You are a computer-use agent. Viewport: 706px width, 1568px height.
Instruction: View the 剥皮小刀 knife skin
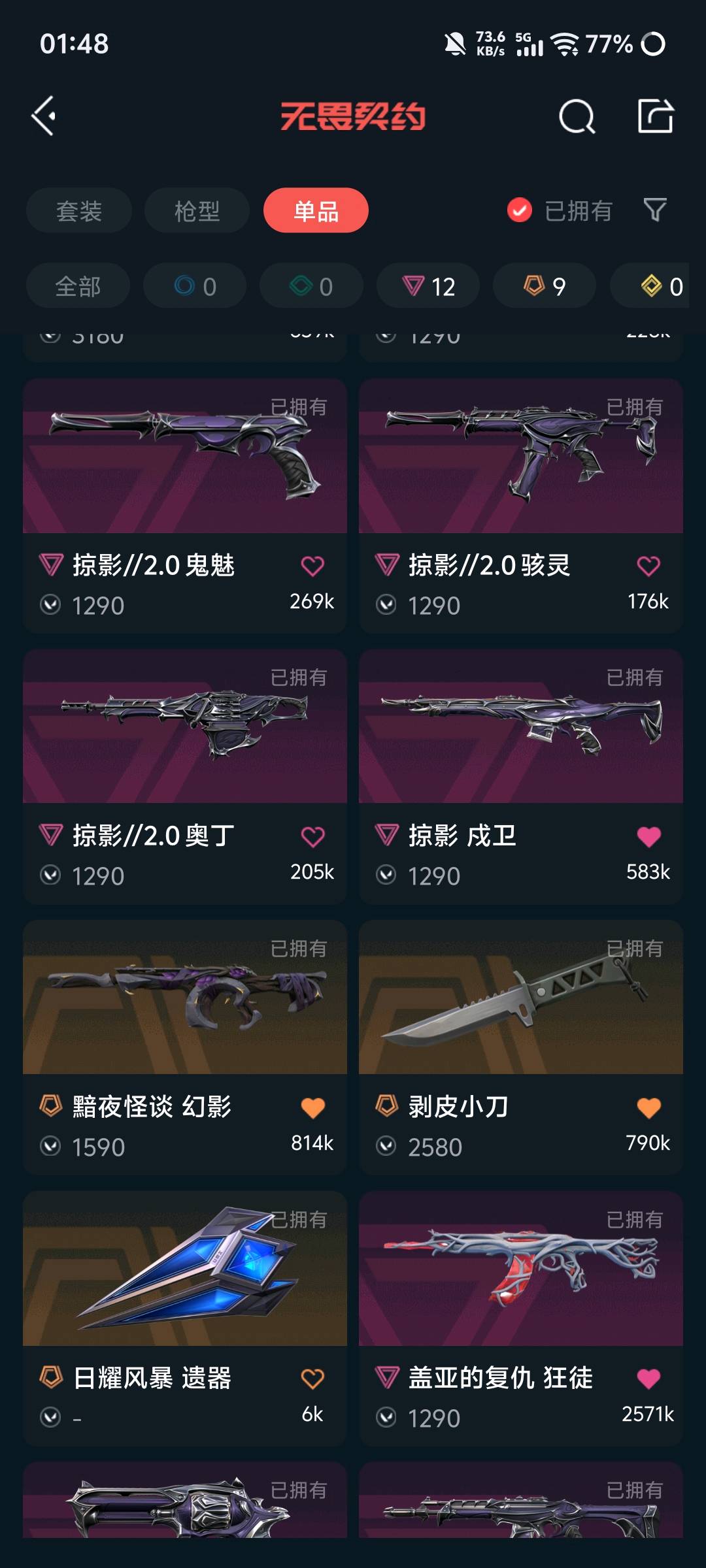coord(521,998)
